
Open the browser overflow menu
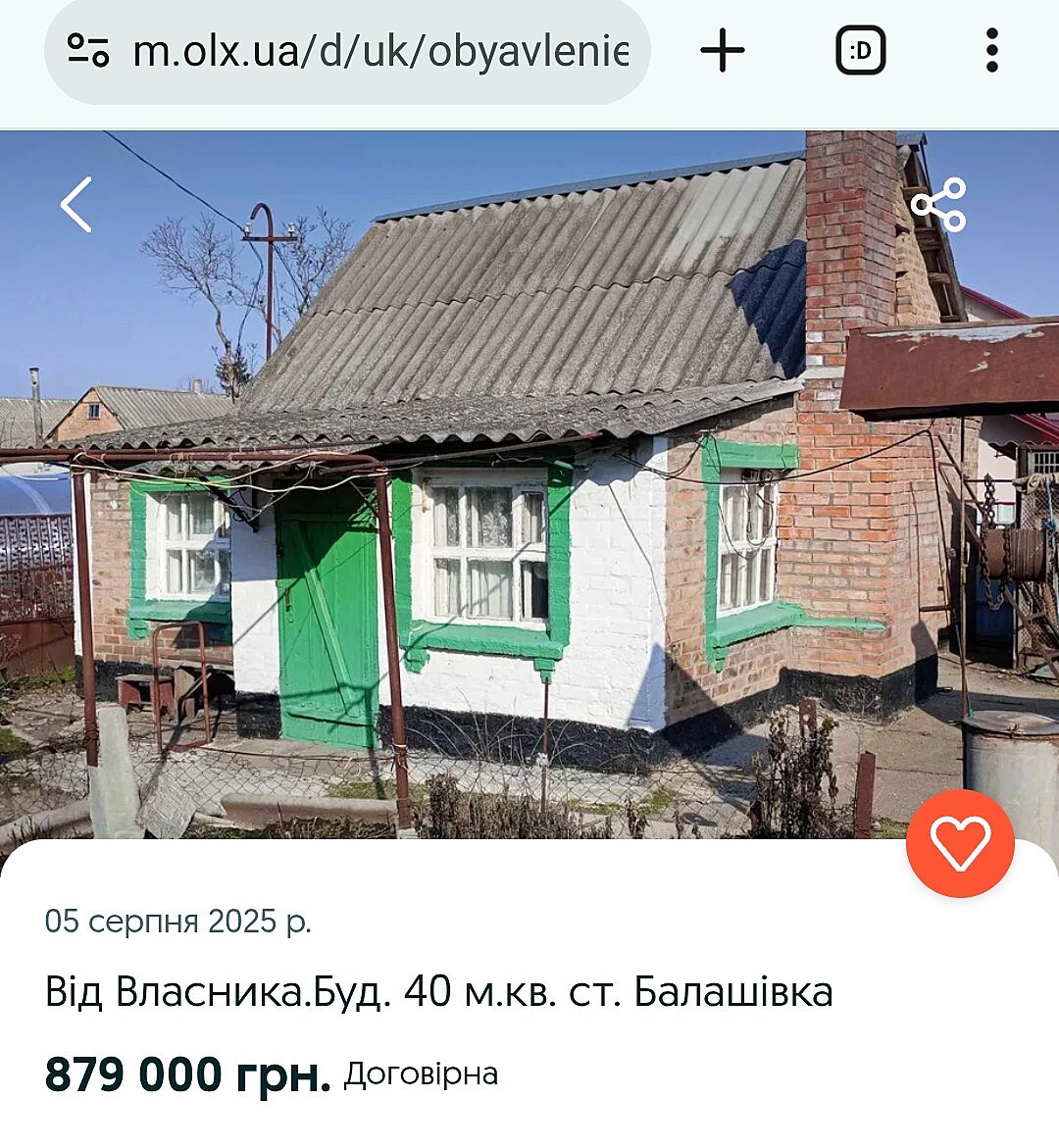[x=991, y=50]
